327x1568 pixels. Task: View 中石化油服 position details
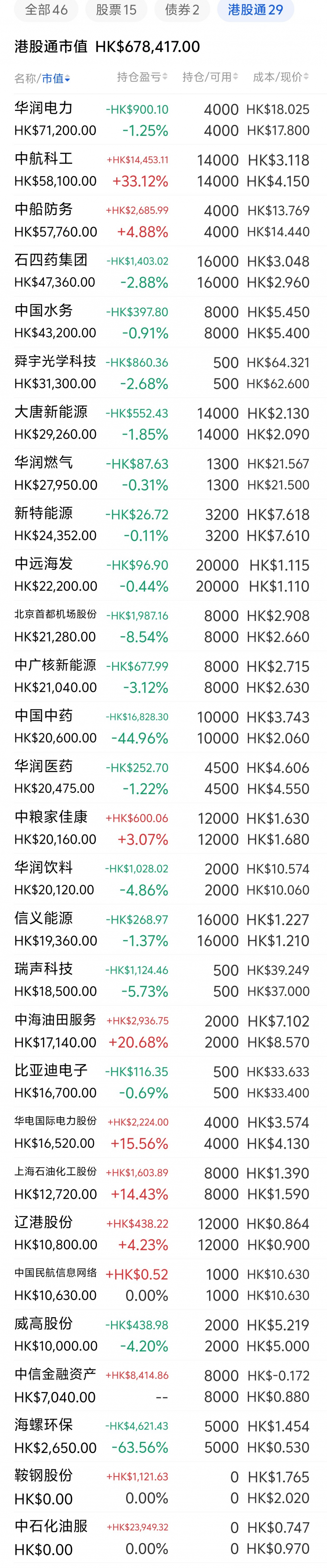[163, 1538]
